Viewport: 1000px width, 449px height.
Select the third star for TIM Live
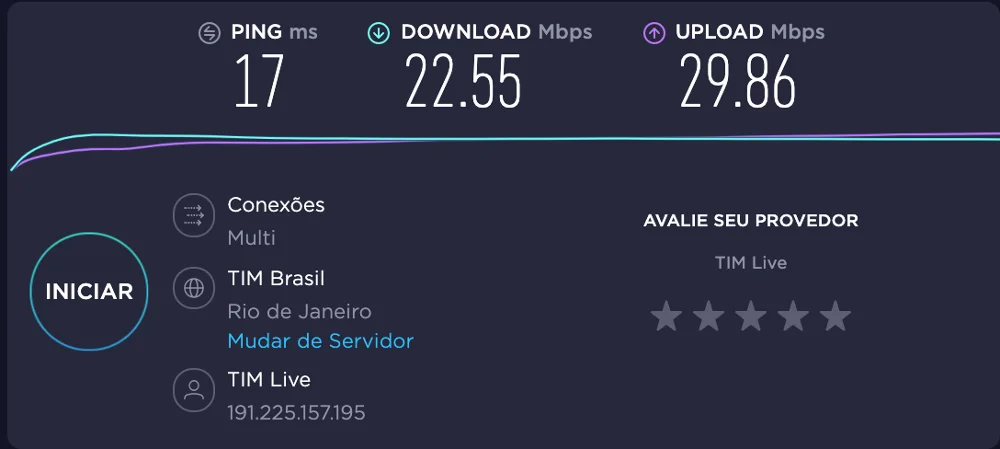750,317
